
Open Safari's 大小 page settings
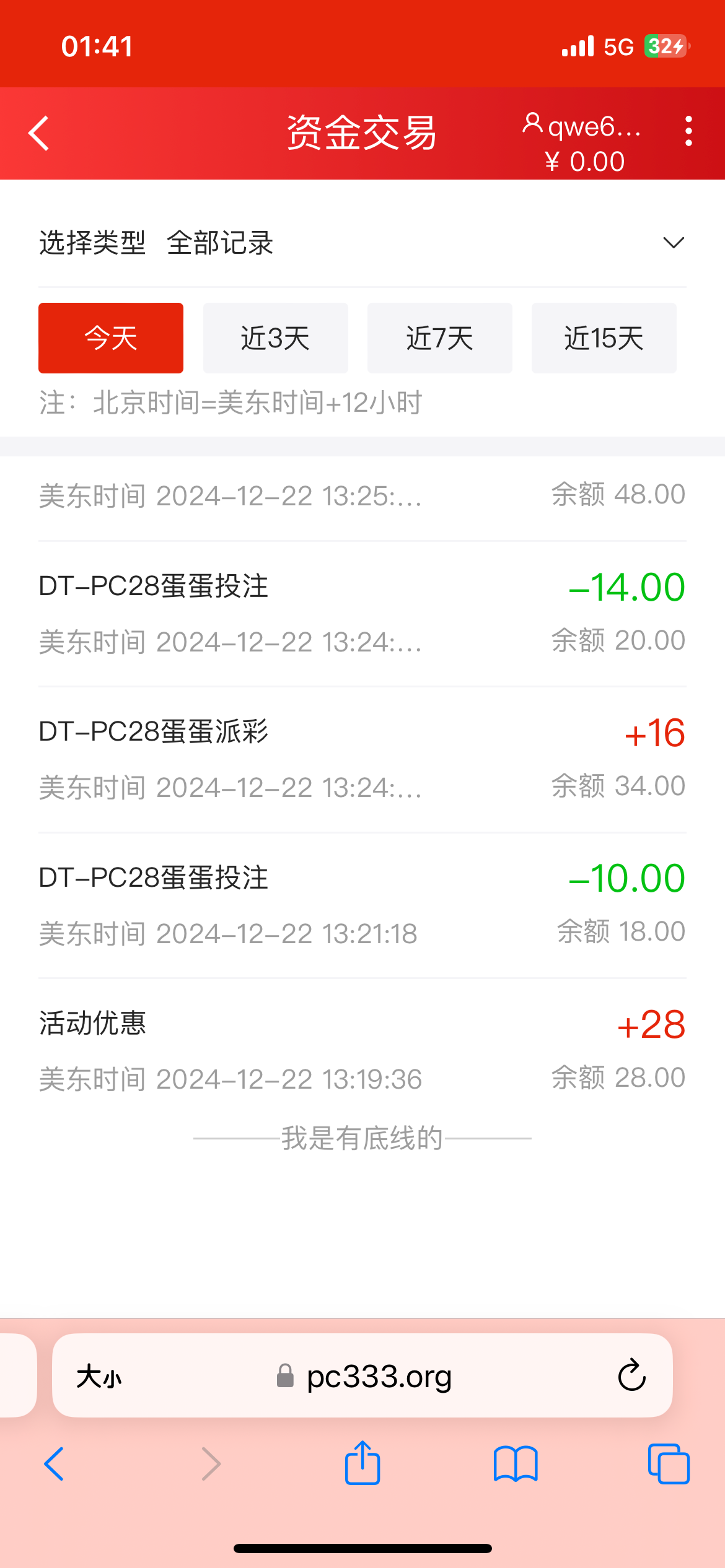(99, 1377)
